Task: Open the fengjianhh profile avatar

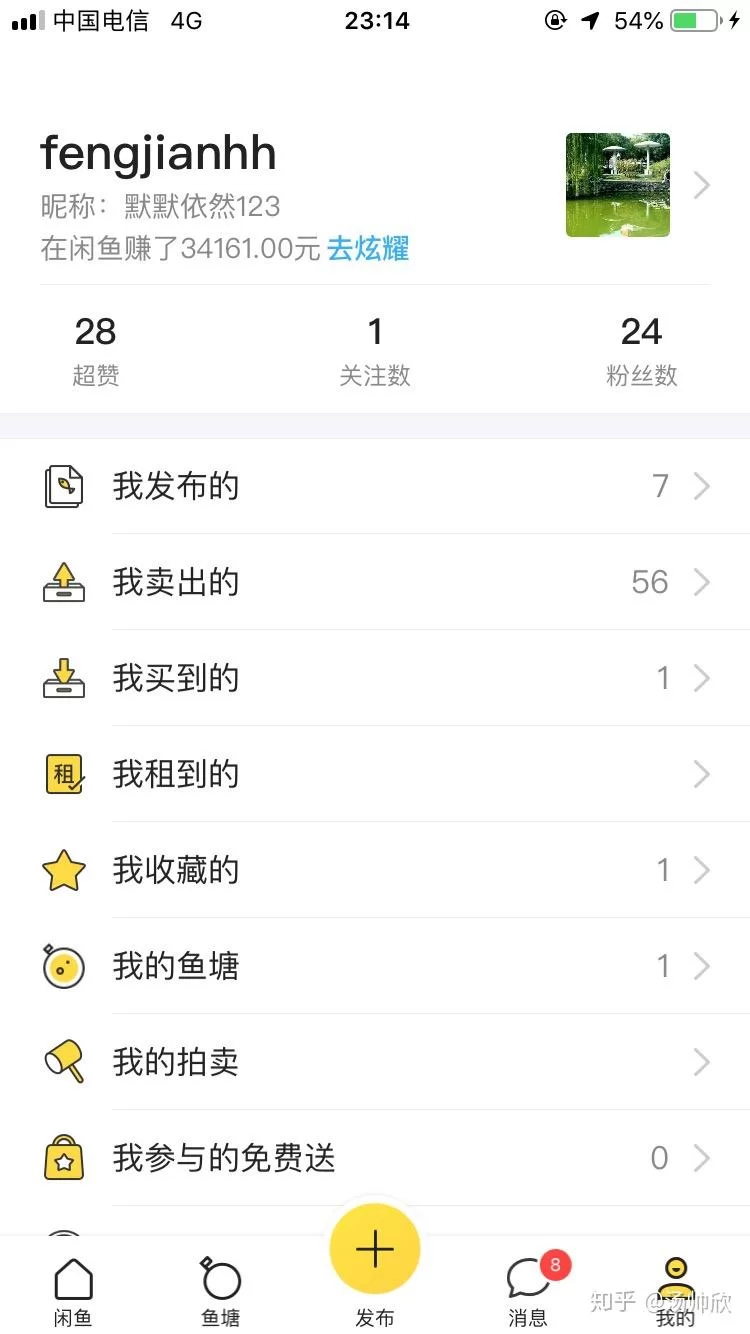Action: (x=617, y=185)
